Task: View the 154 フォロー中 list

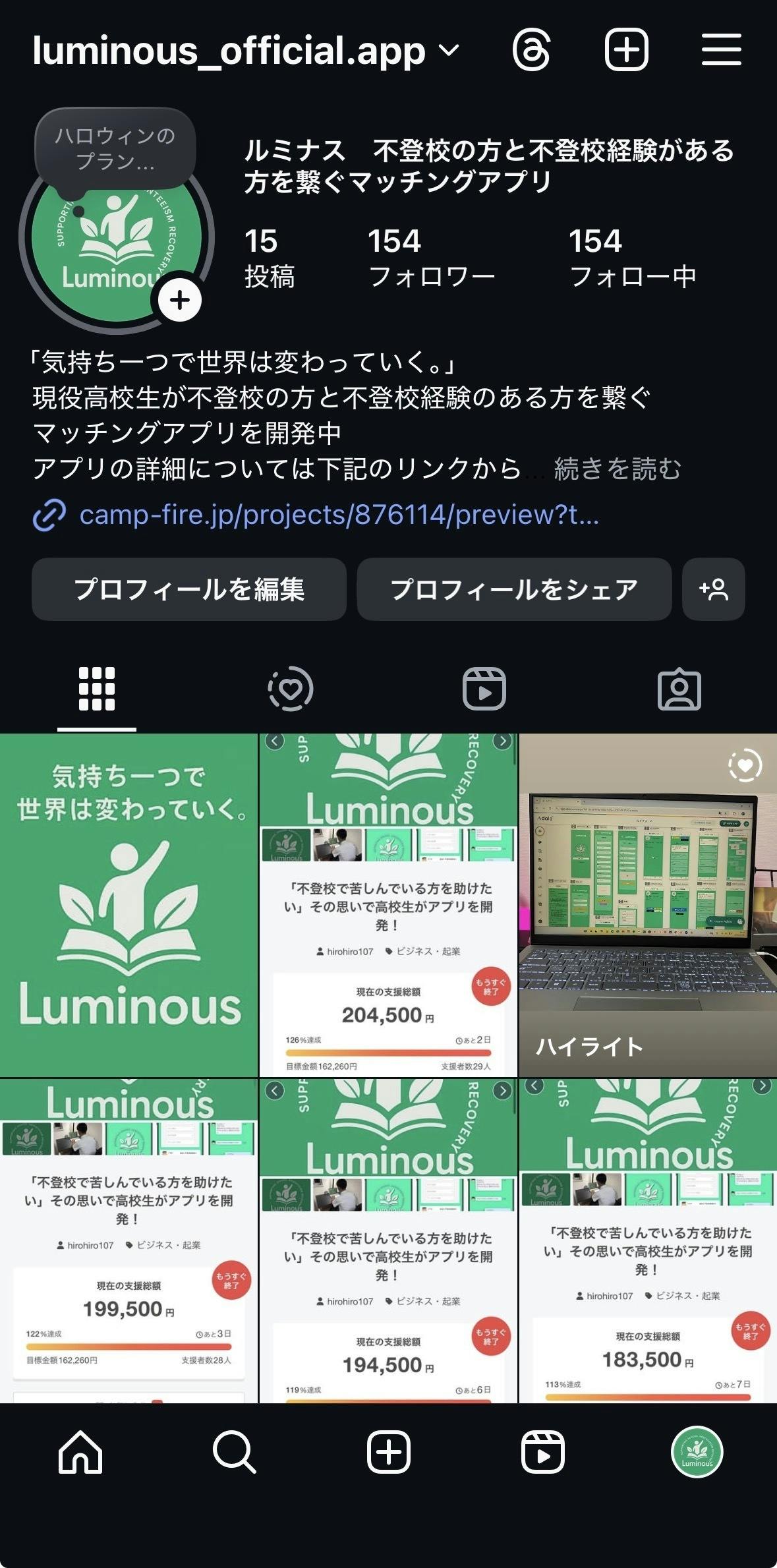Action: pos(632,258)
